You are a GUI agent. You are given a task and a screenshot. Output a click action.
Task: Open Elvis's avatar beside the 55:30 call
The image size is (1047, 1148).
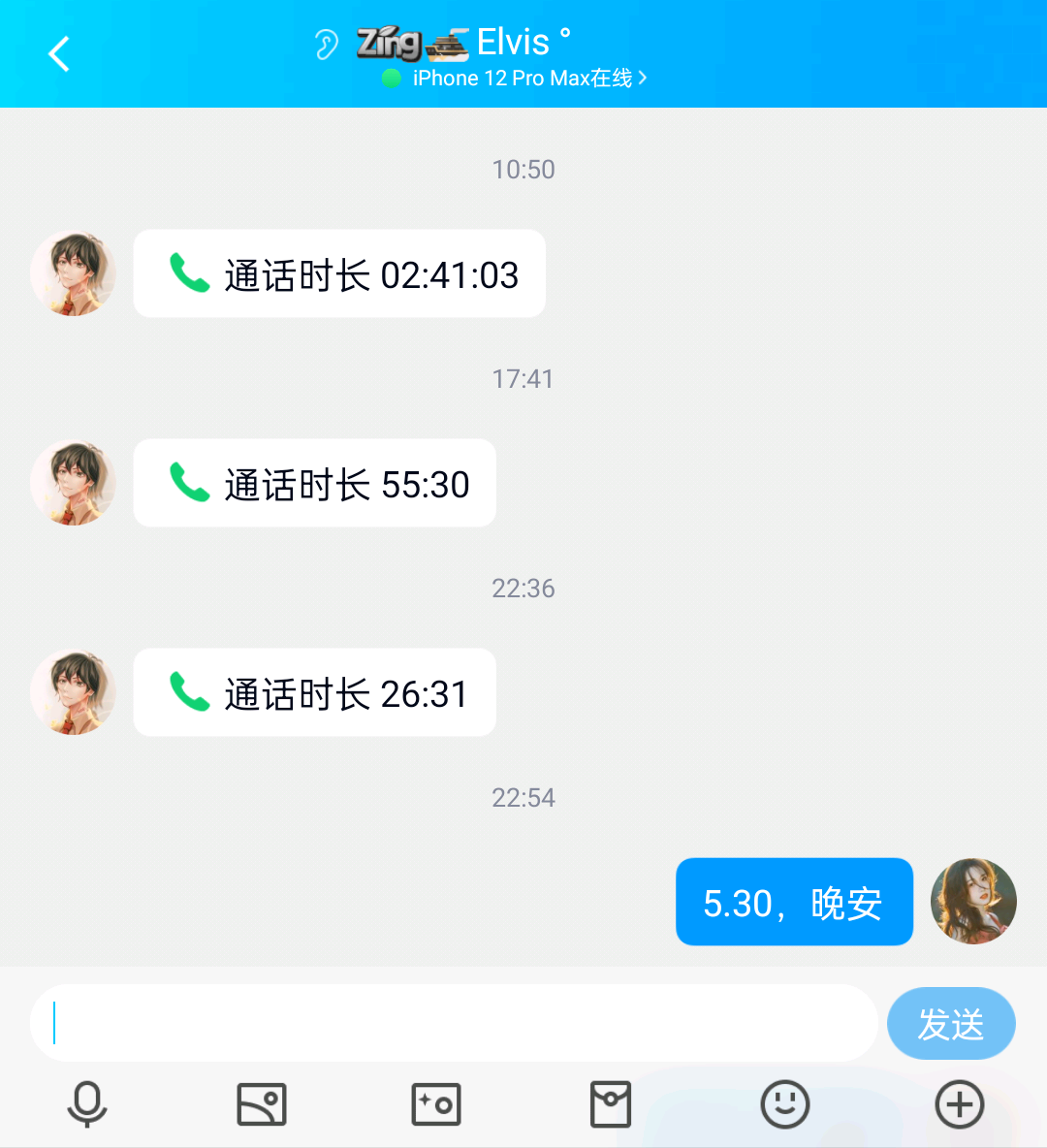[x=73, y=483]
